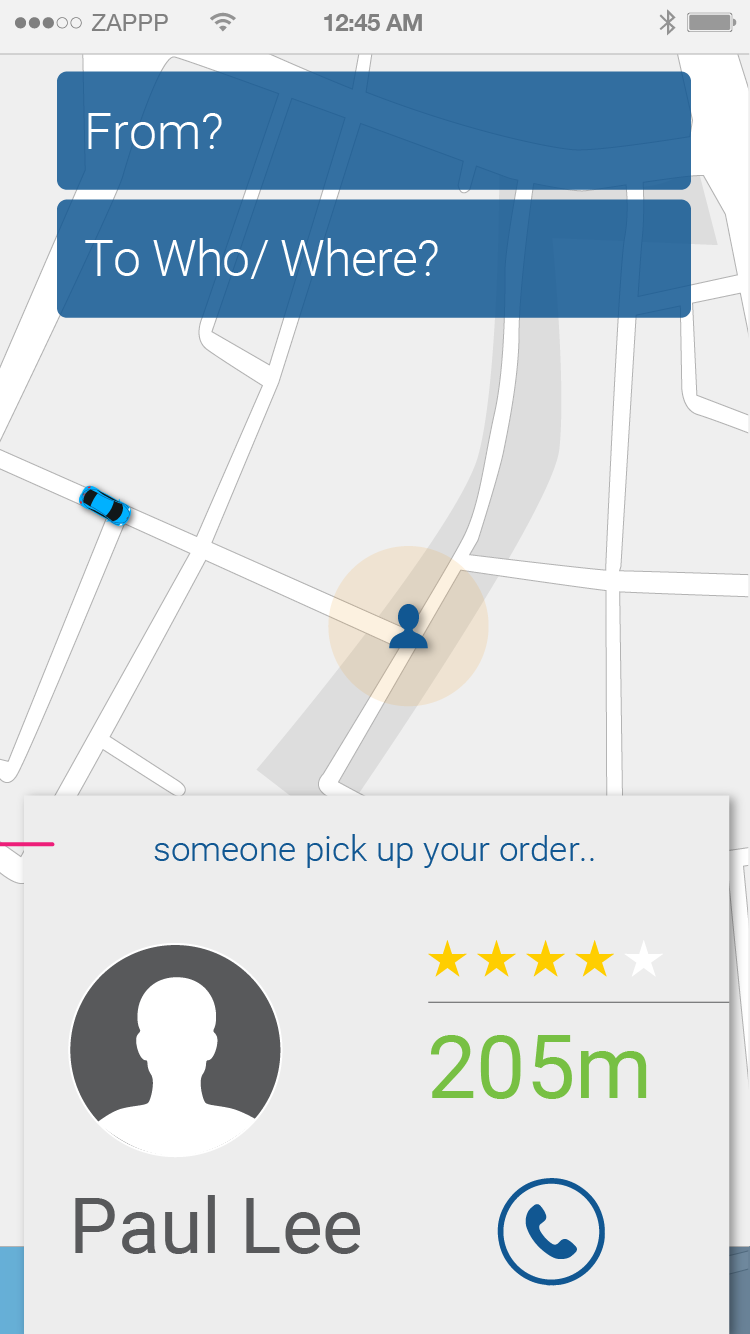Call Paul Lee with the phone icon
The width and height of the screenshot is (750, 1334).
pos(551,1231)
